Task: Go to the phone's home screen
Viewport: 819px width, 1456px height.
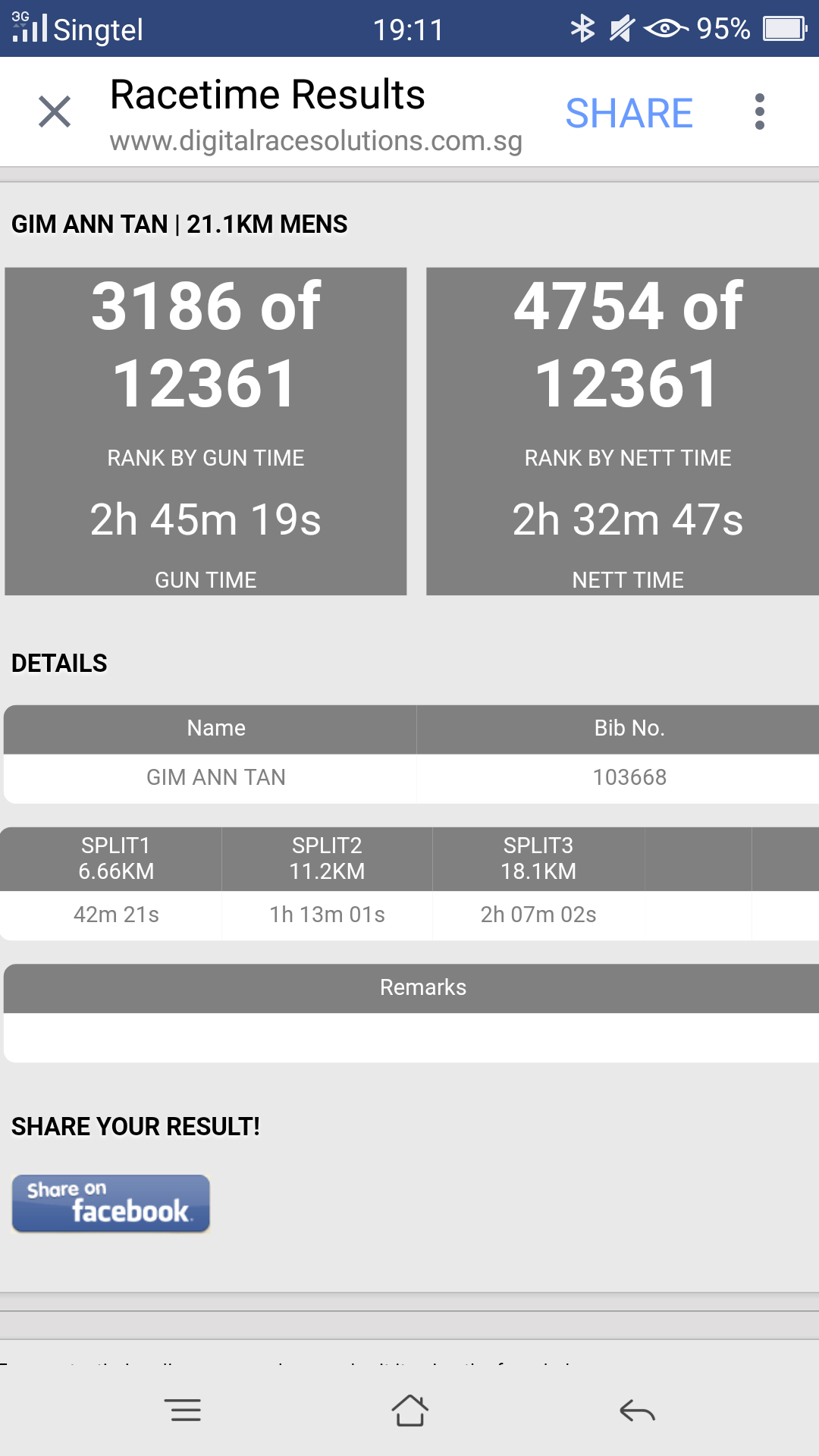Action: 409,1410
